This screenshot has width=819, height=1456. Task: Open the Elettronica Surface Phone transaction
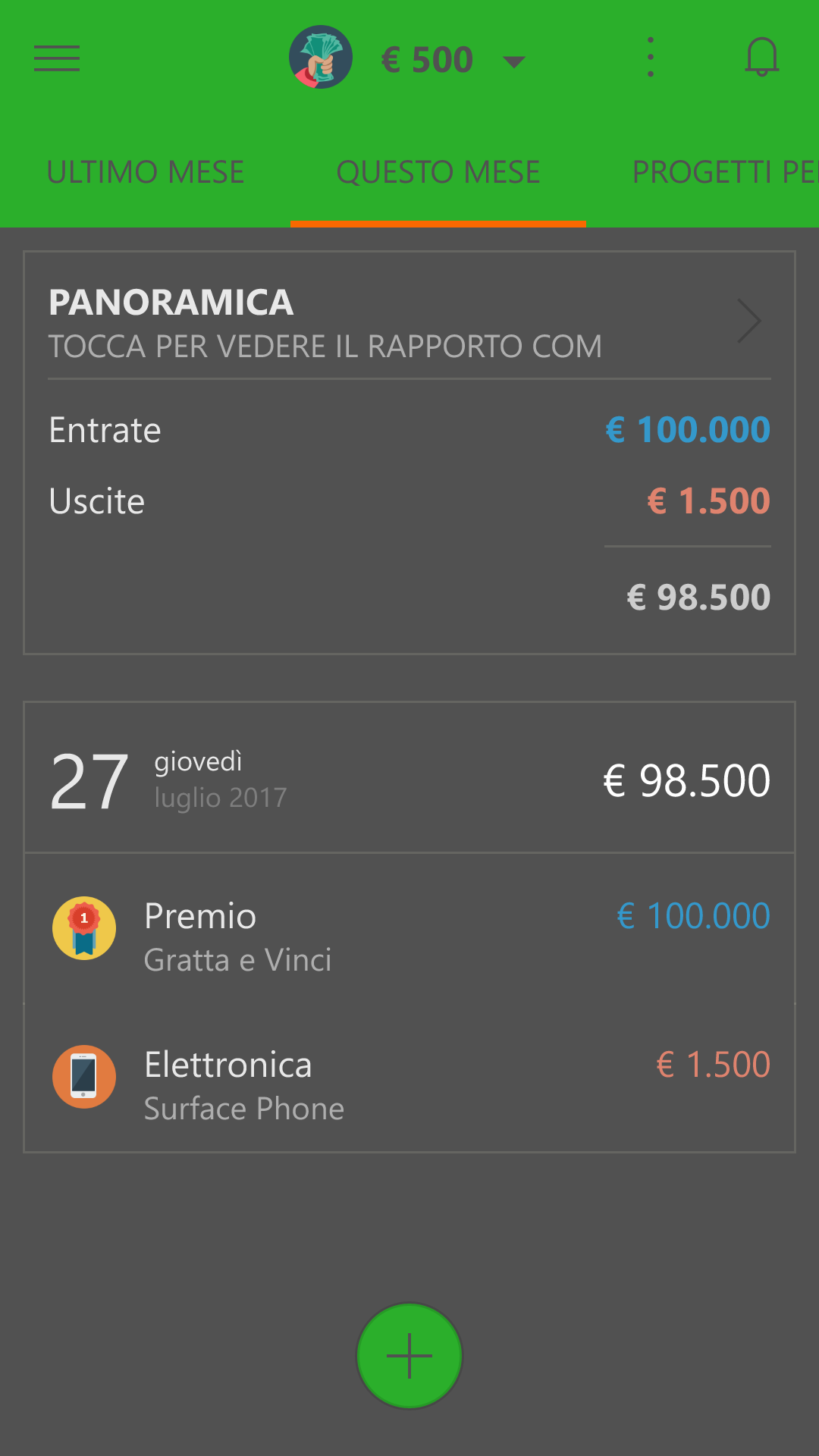[x=409, y=1077]
